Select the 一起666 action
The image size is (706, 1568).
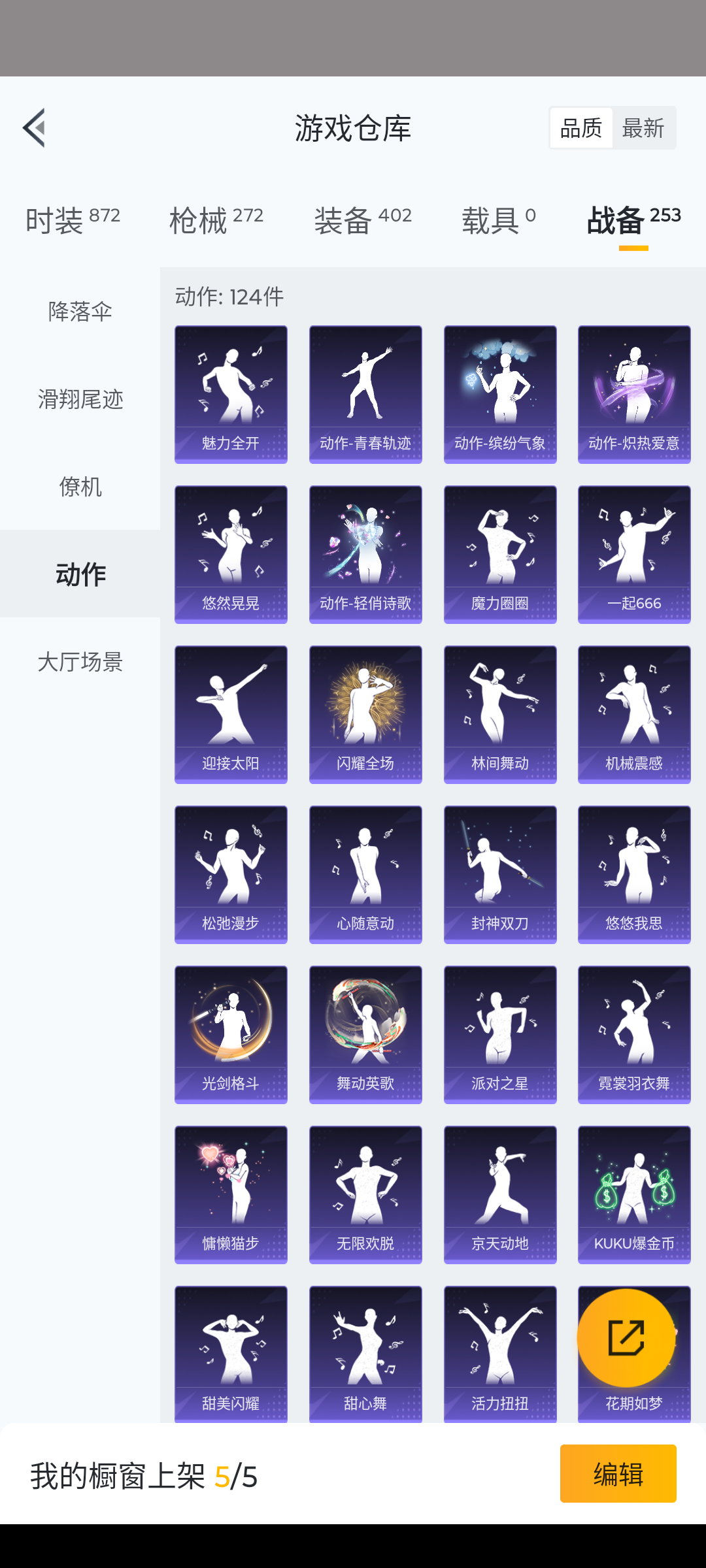click(634, 554)
